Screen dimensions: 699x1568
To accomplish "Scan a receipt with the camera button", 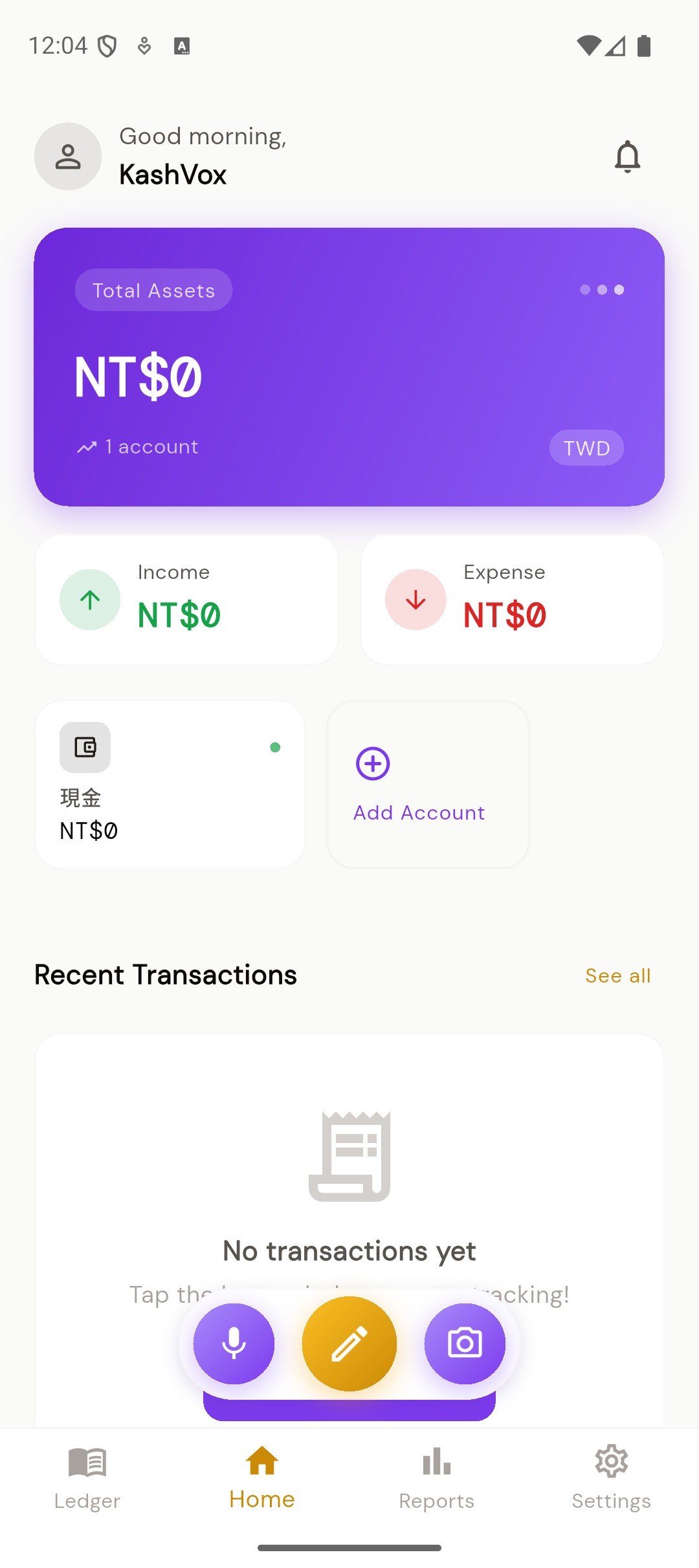I will point(465,1344).
